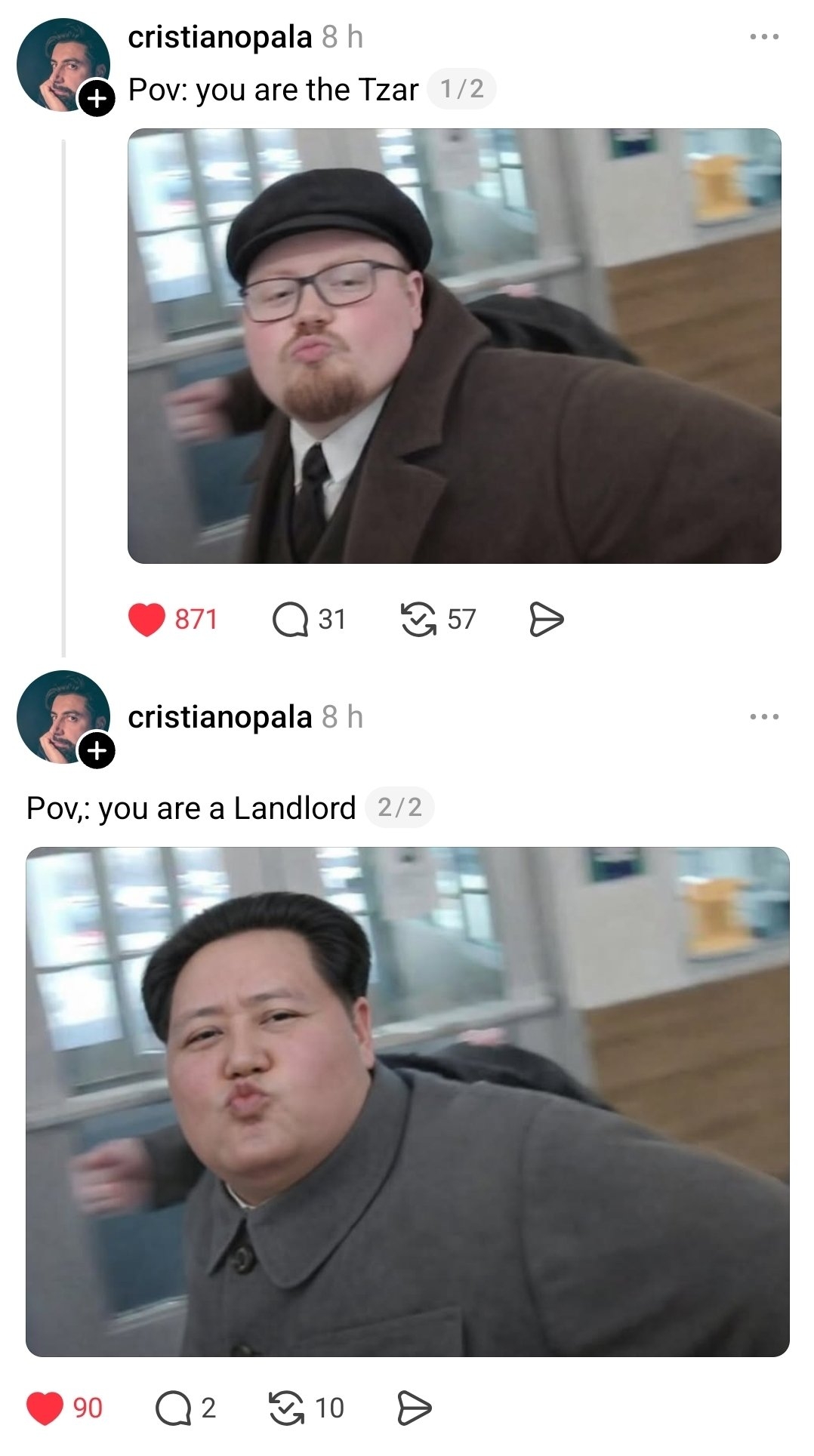Open overflow menu on the Landlord post
The height and width of the screenshot is (1456, 814).
(x=764, y=716)
